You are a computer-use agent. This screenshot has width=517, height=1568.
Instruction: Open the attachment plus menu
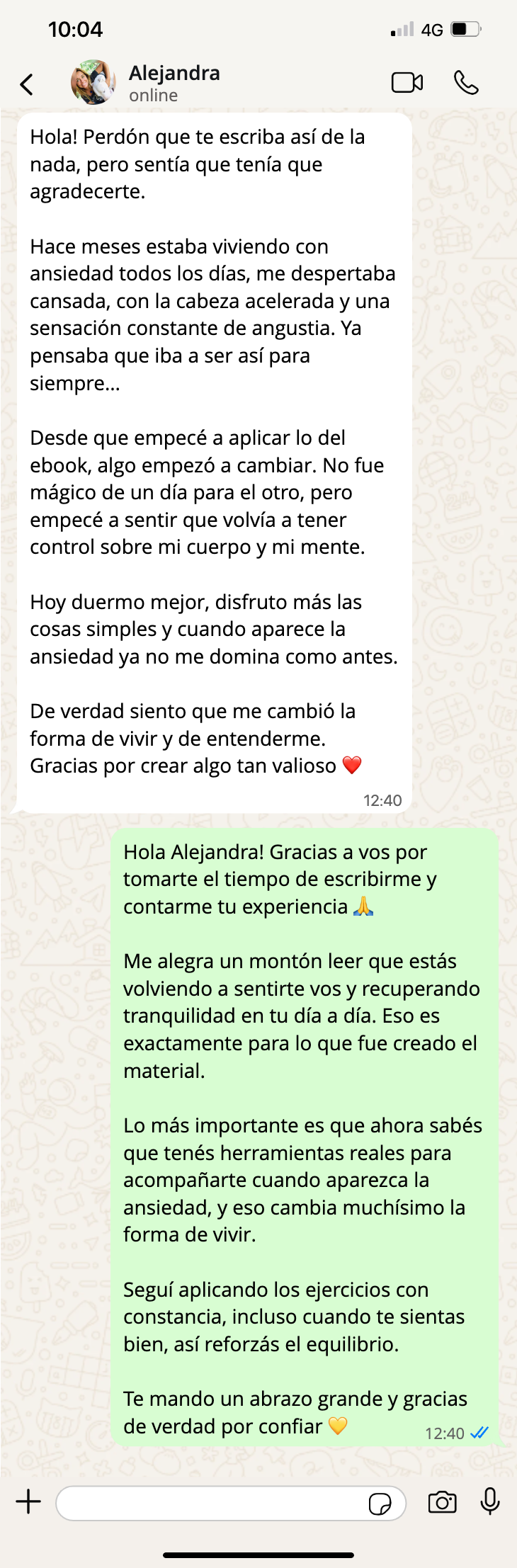(28, 1501)
